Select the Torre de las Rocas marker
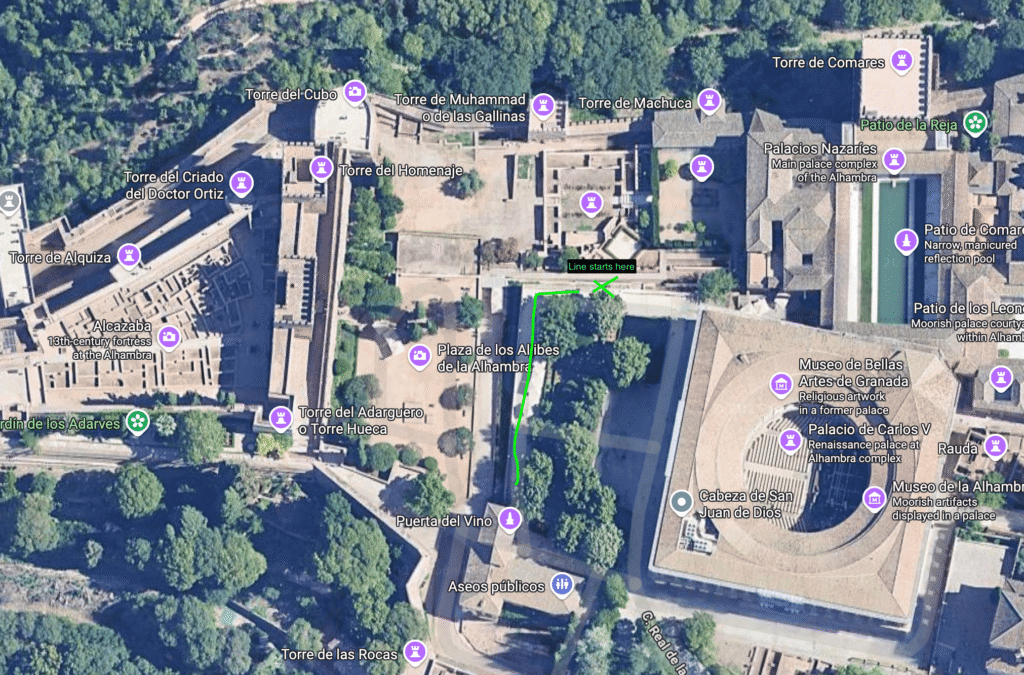The height and width of the screenshot is (675, 1024). point(415,653)
